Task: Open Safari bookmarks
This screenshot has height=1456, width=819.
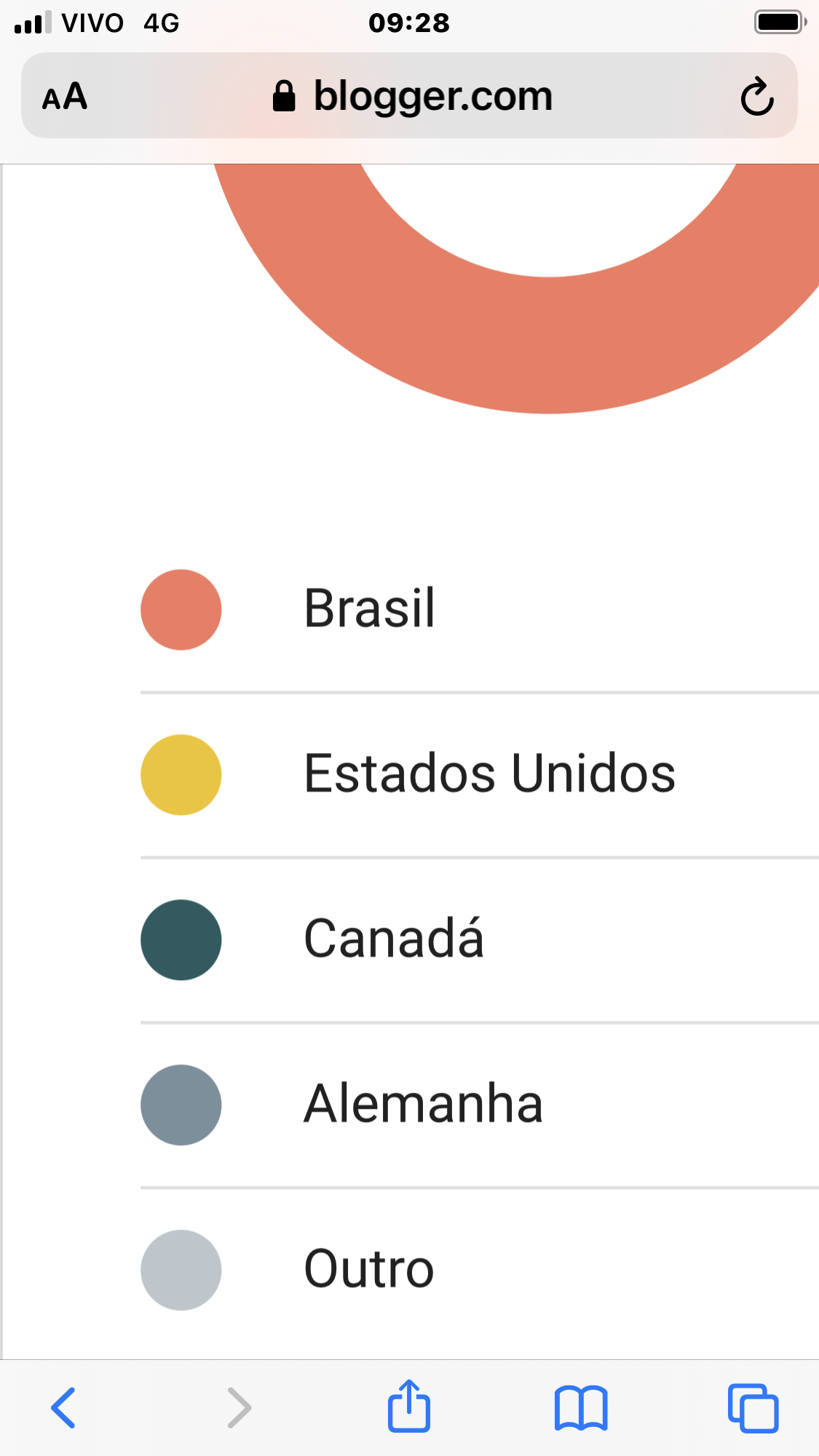Action: tap(580, 1407)
